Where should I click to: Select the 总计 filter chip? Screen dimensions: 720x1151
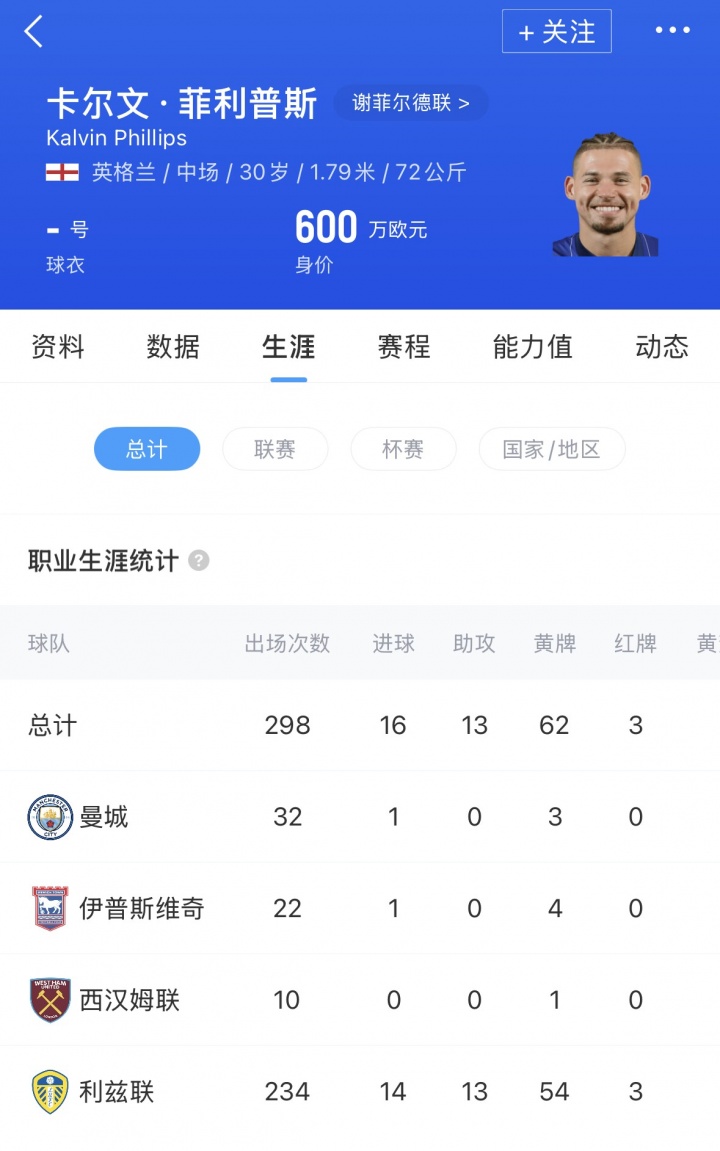147,449
